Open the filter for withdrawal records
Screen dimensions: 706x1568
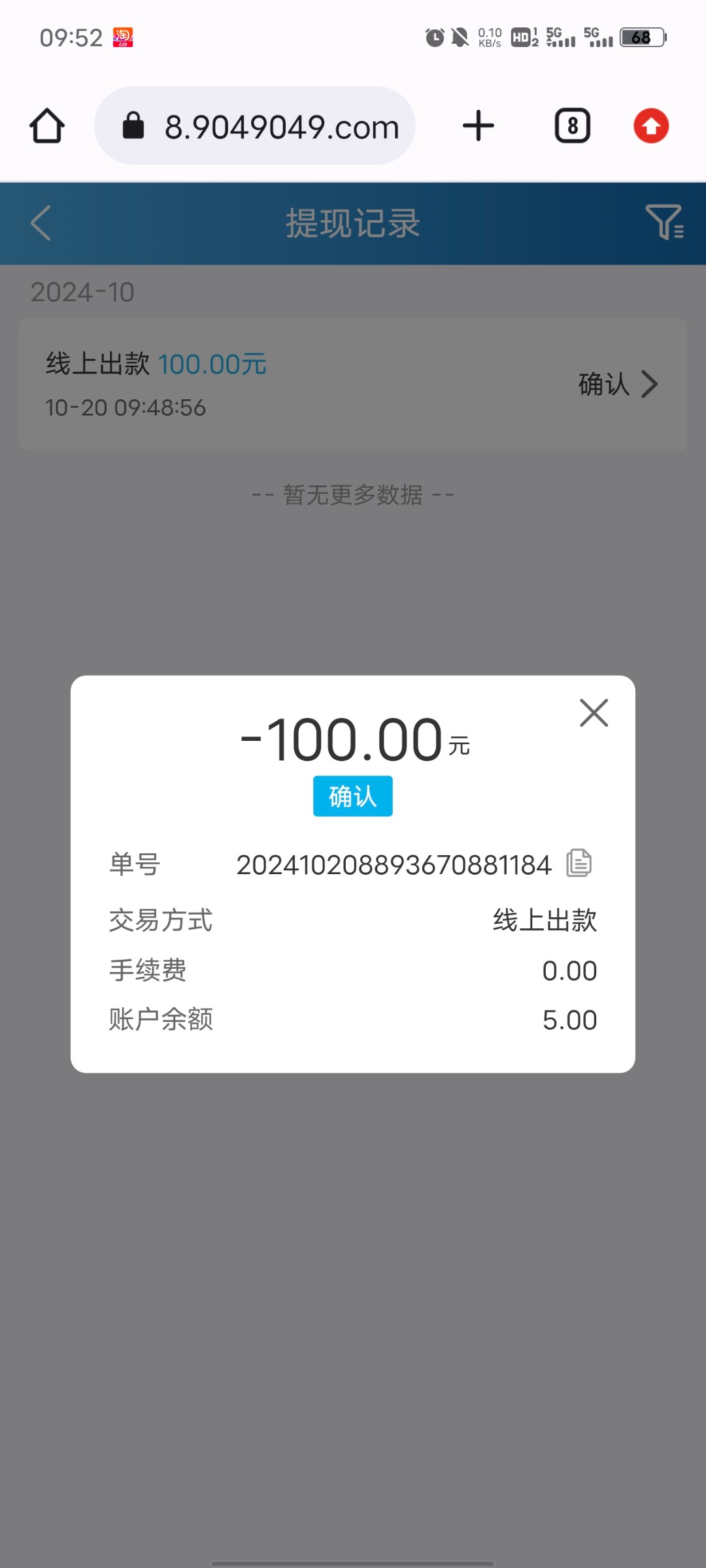(665, 221)
